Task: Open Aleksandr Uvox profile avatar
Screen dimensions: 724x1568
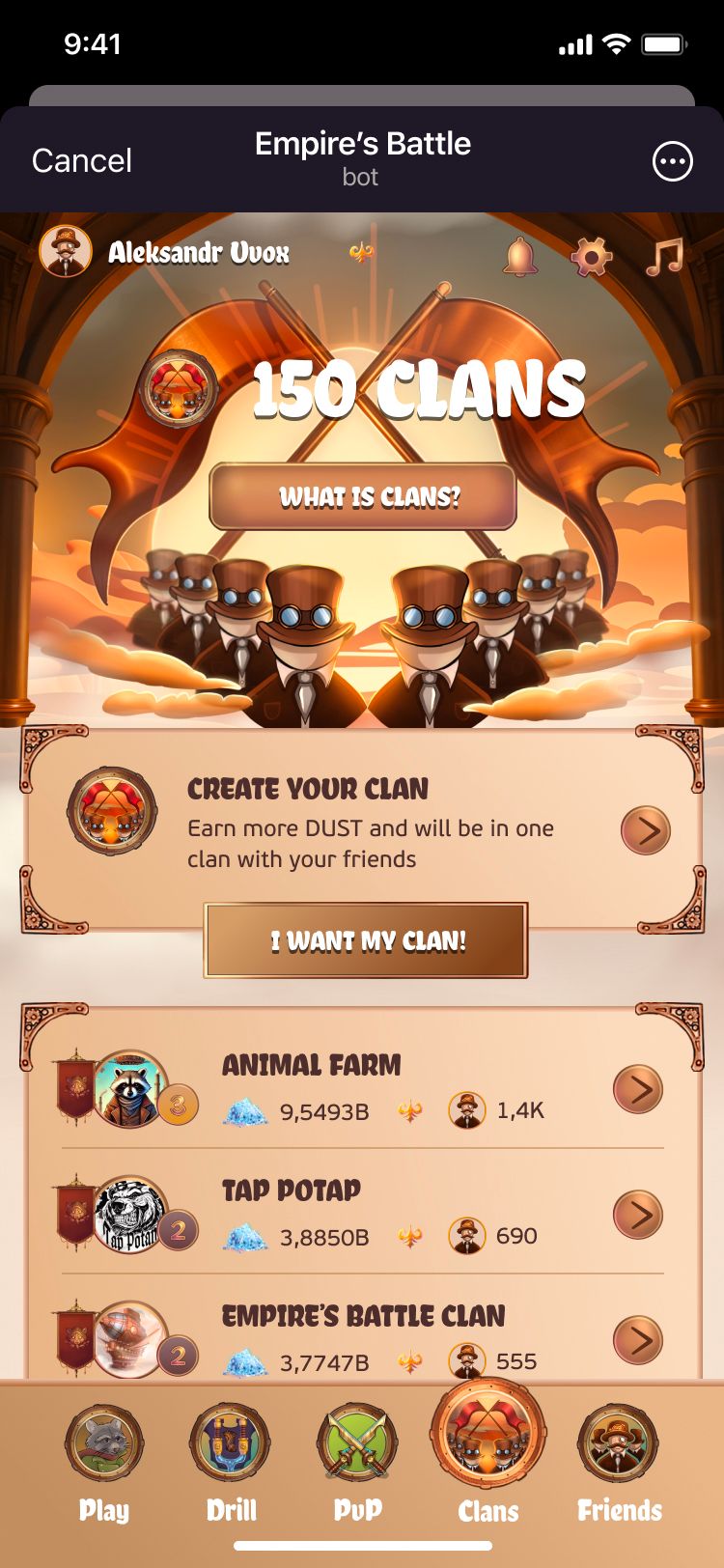Action: tap(66, 252)
